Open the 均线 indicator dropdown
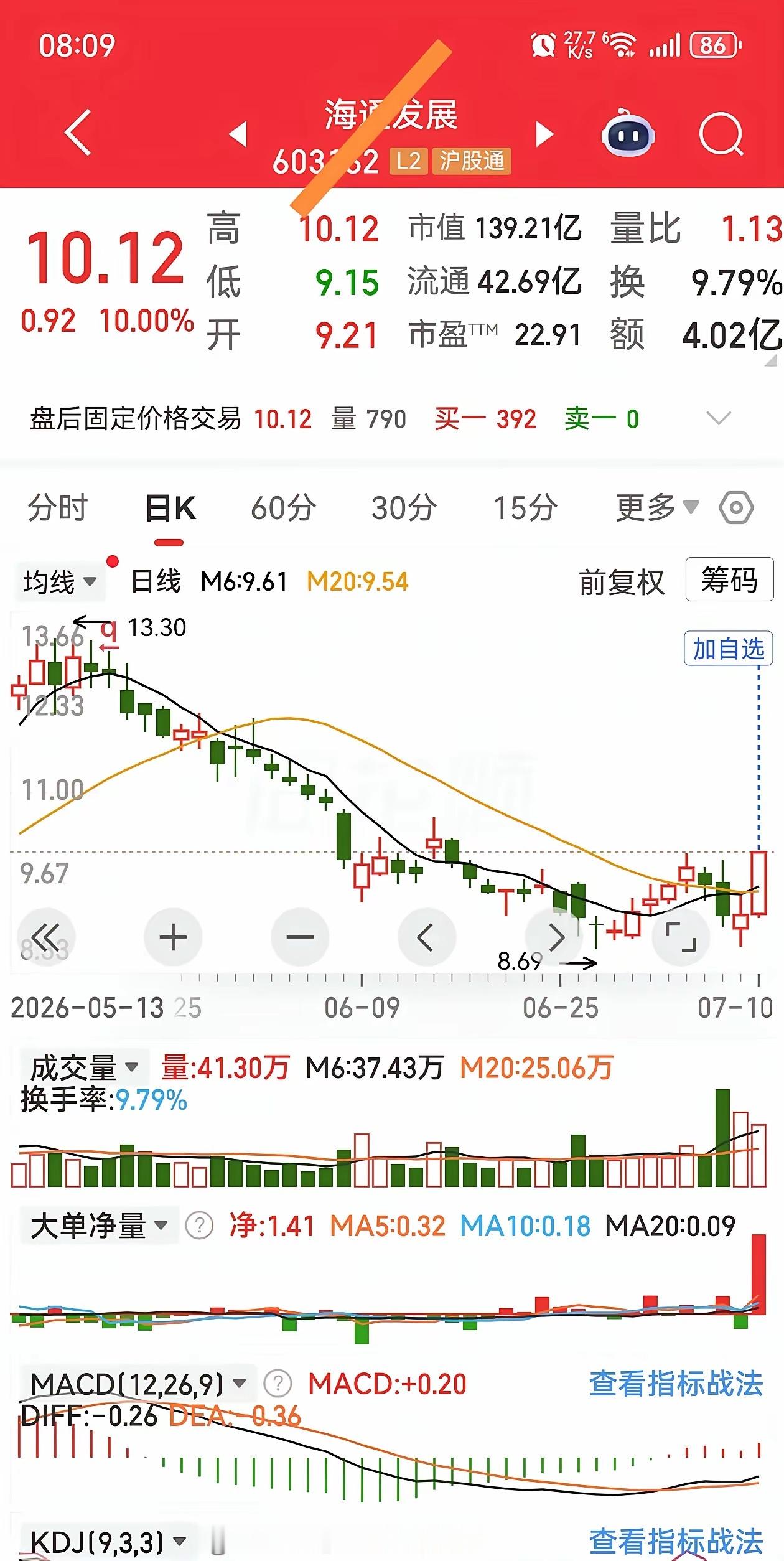This screenshot has height=1561, width=784. pos(60,582)
